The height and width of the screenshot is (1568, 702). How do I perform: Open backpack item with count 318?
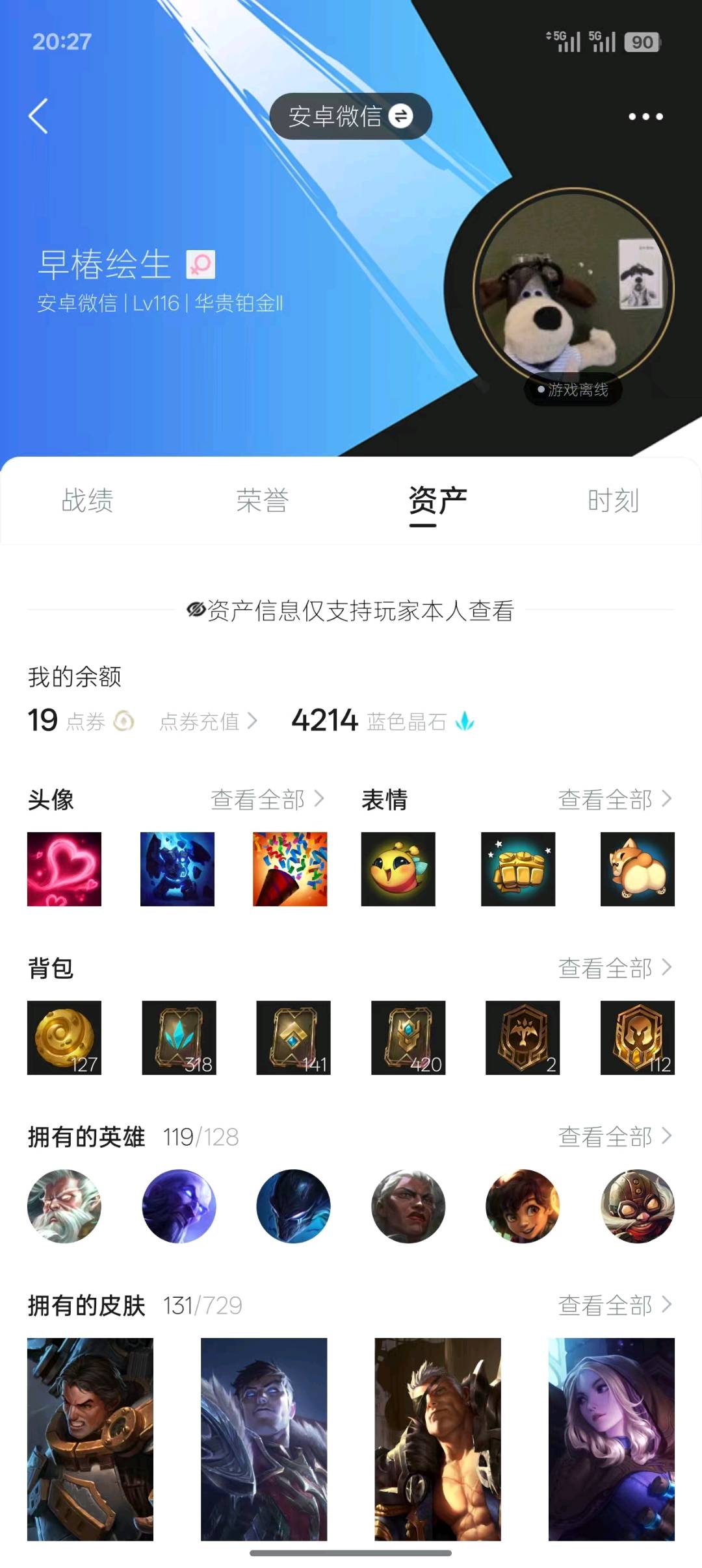(x=179, y=1038)
